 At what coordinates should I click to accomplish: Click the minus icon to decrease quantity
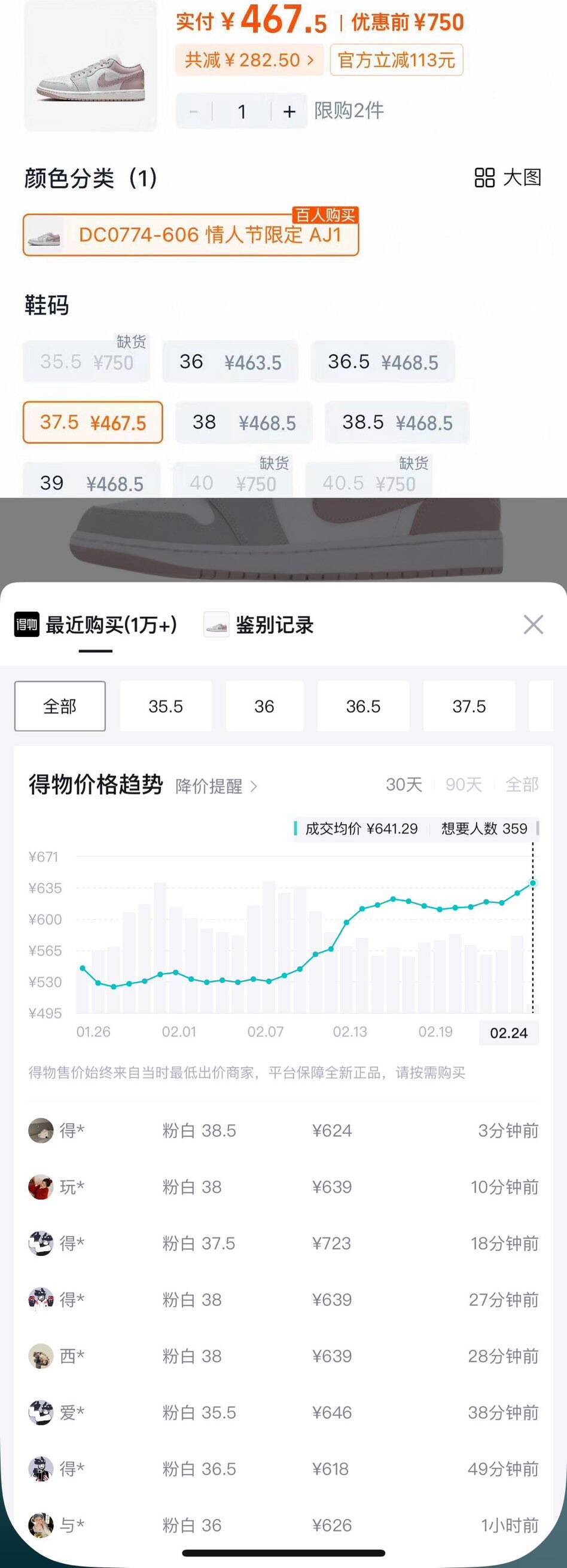(x=194, y=111)
